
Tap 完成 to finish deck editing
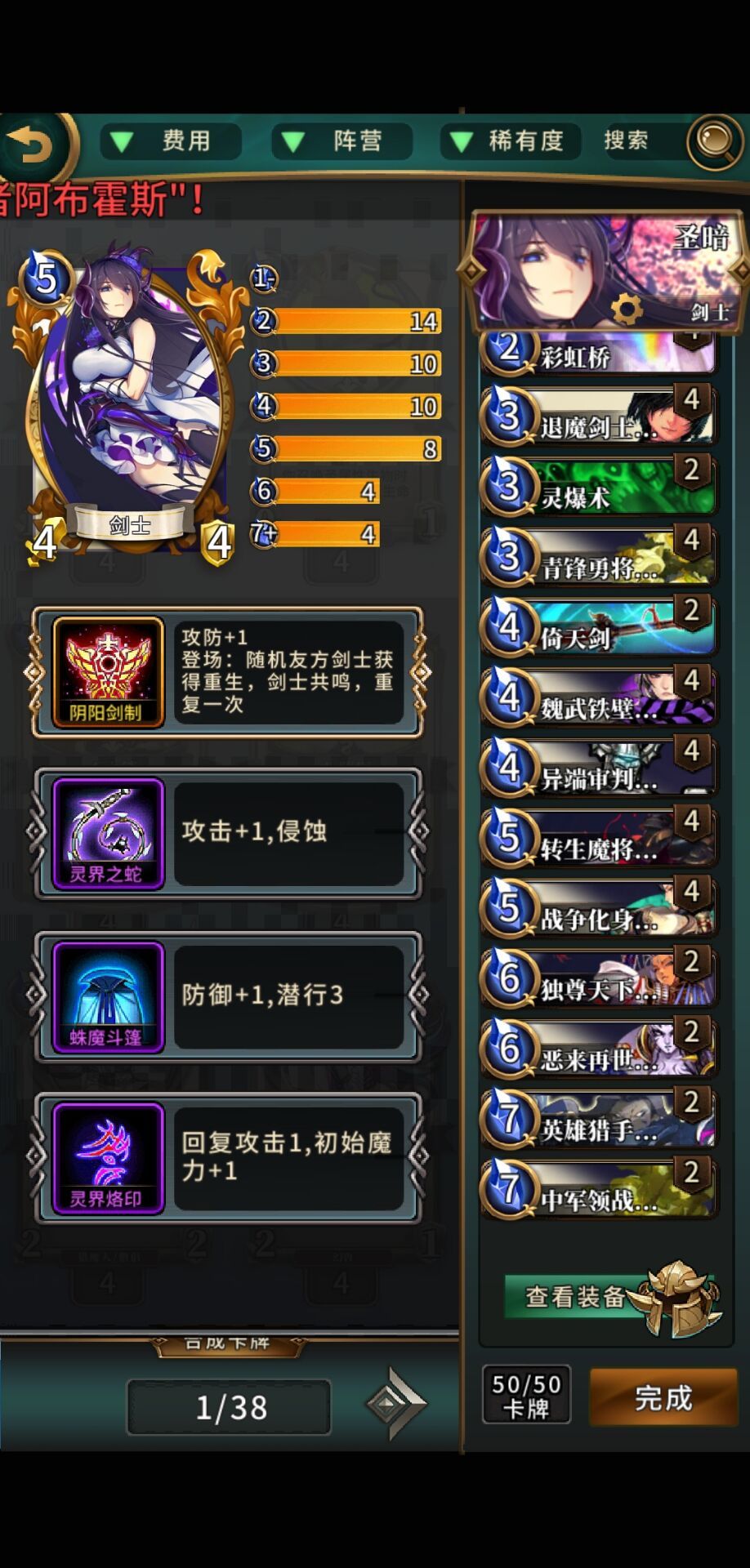(663, 1397)
